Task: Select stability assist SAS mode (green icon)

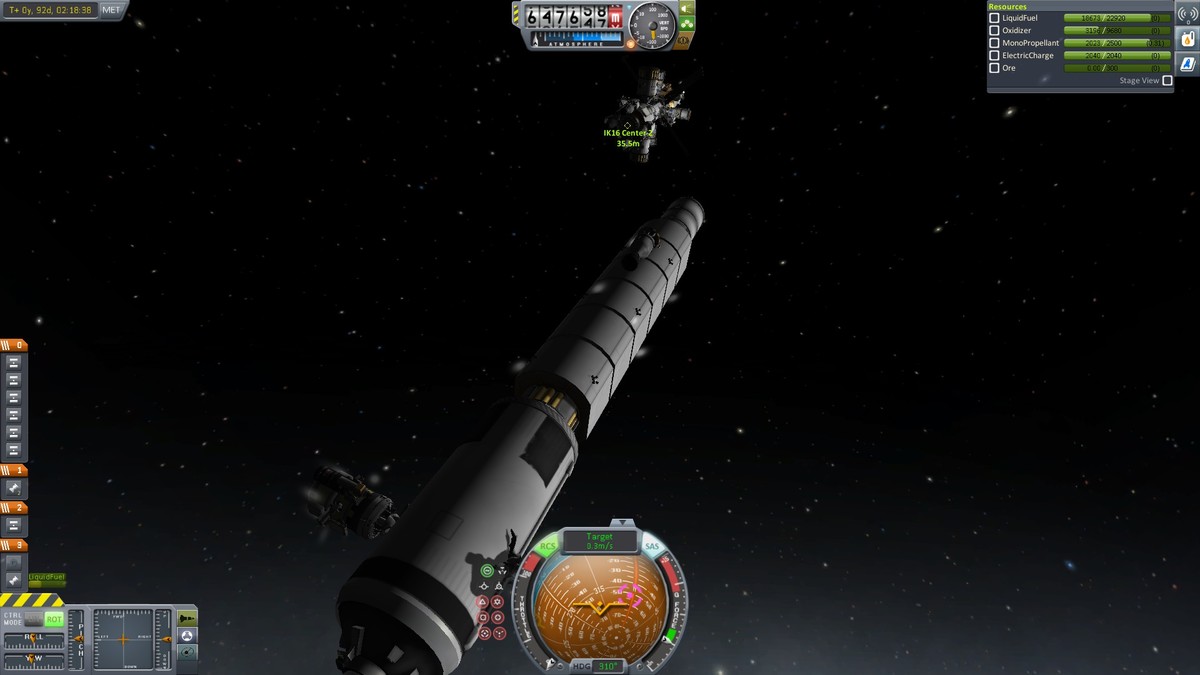Action: tap(486, 571)
